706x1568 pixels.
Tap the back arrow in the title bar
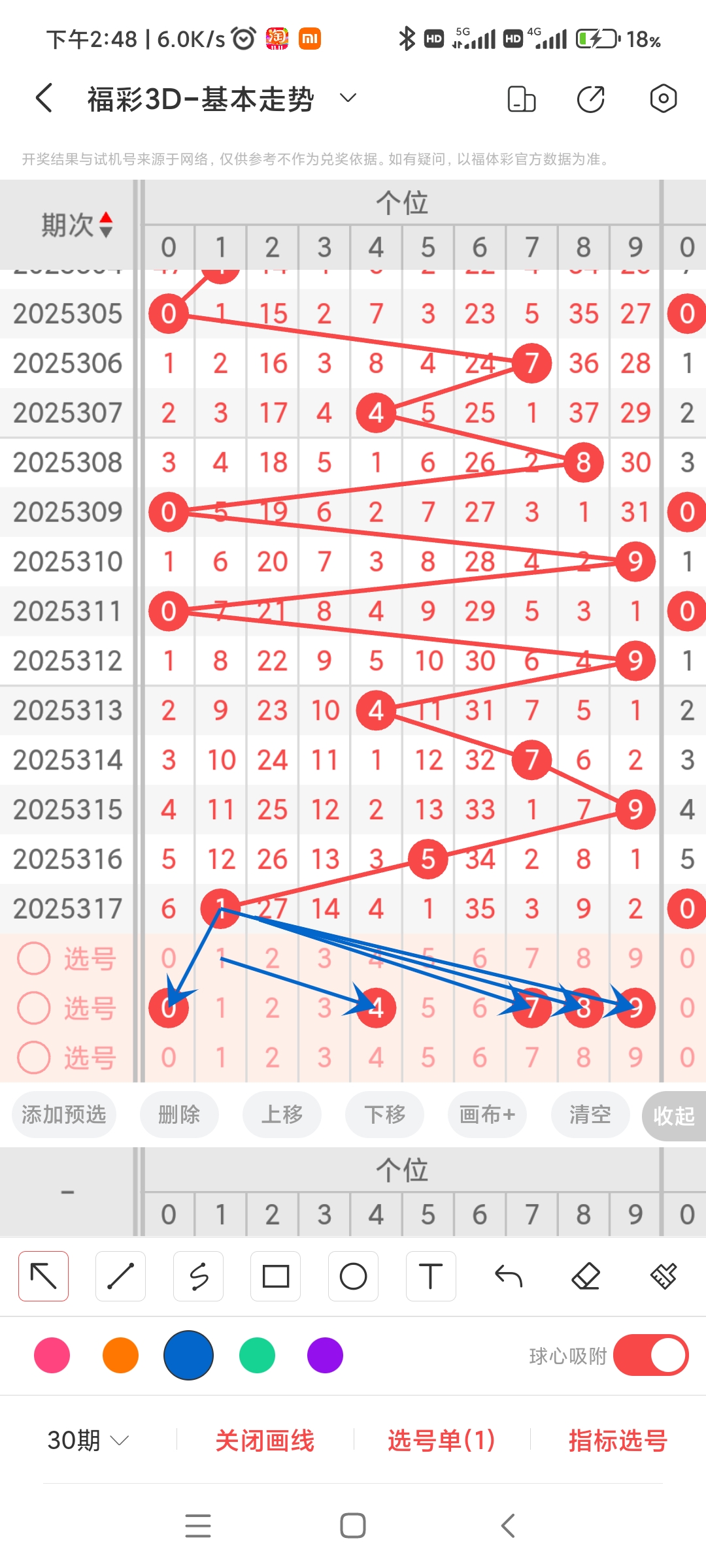(x=43, y=97)
